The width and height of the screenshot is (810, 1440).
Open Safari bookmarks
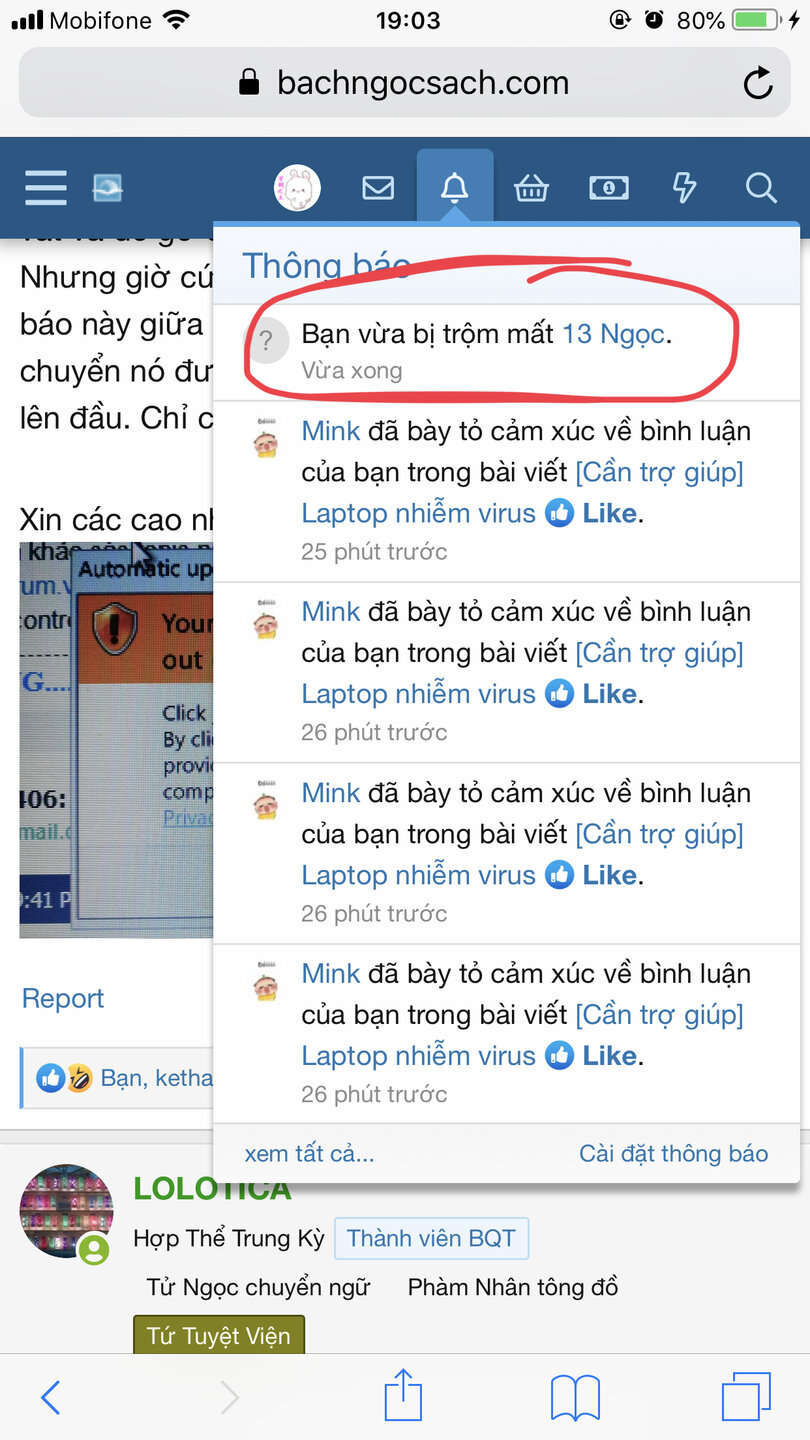[575, 1397]
